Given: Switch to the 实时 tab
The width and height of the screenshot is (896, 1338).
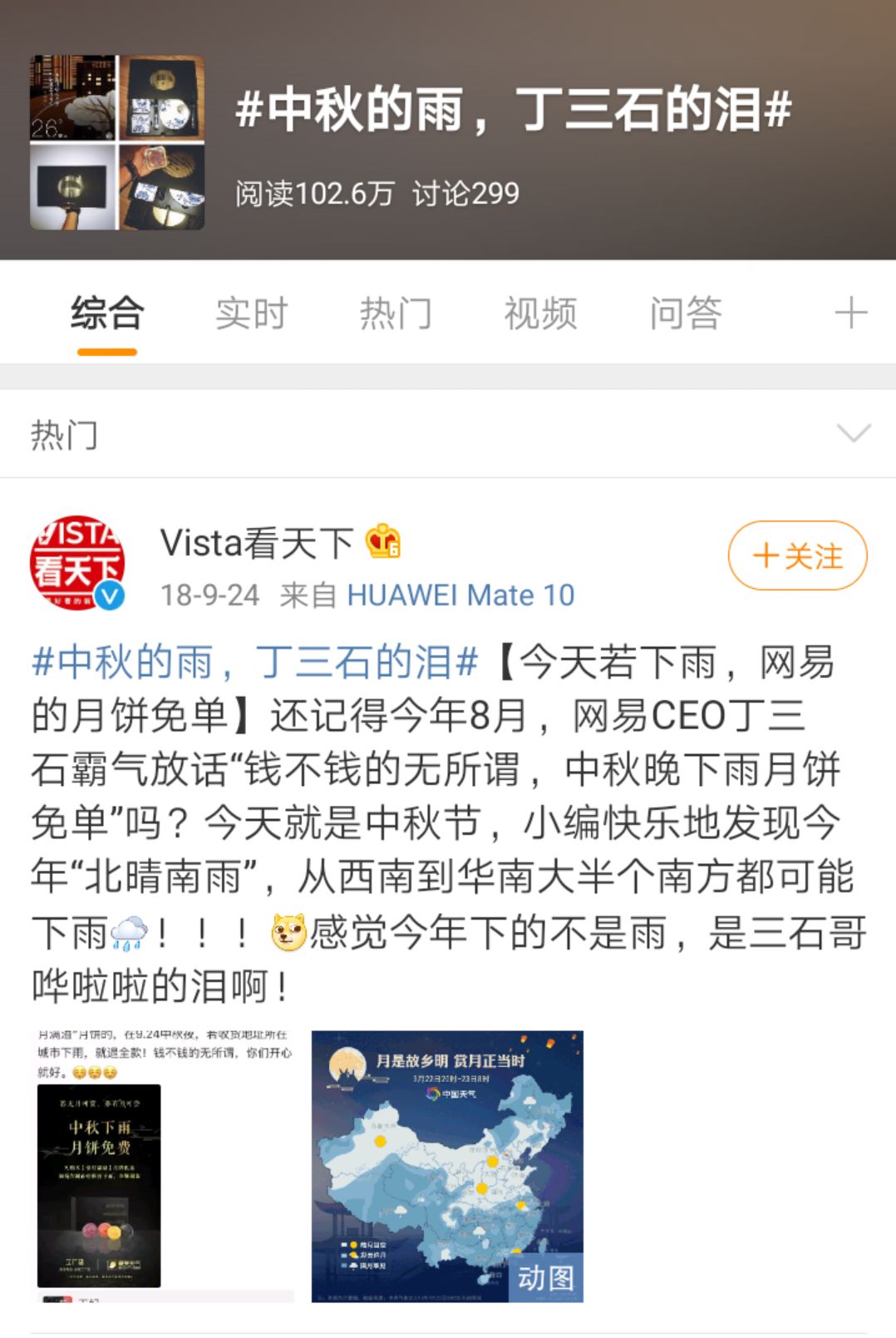Looking at the screenshot, I should [x=251, y=314].
